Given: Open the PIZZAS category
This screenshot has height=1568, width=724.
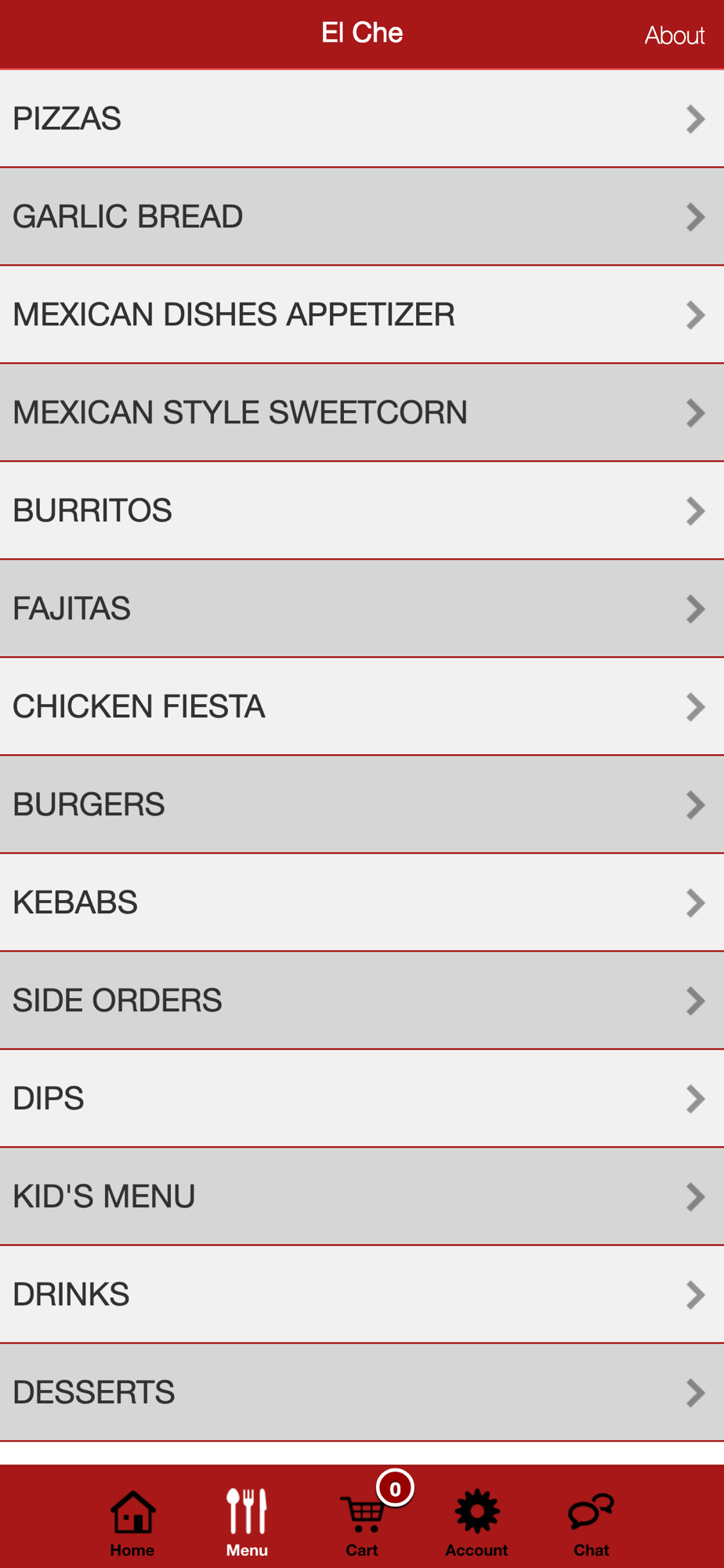Looking at the screenshot, I should pyautogui.click(x=360, y=119).
